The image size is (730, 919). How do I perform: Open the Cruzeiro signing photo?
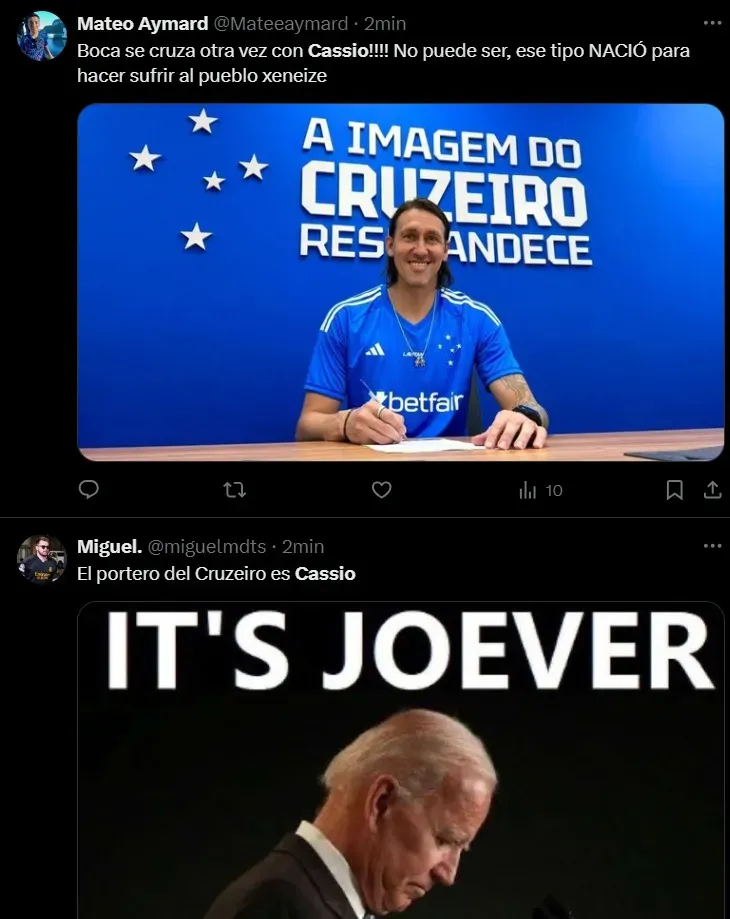400,282
